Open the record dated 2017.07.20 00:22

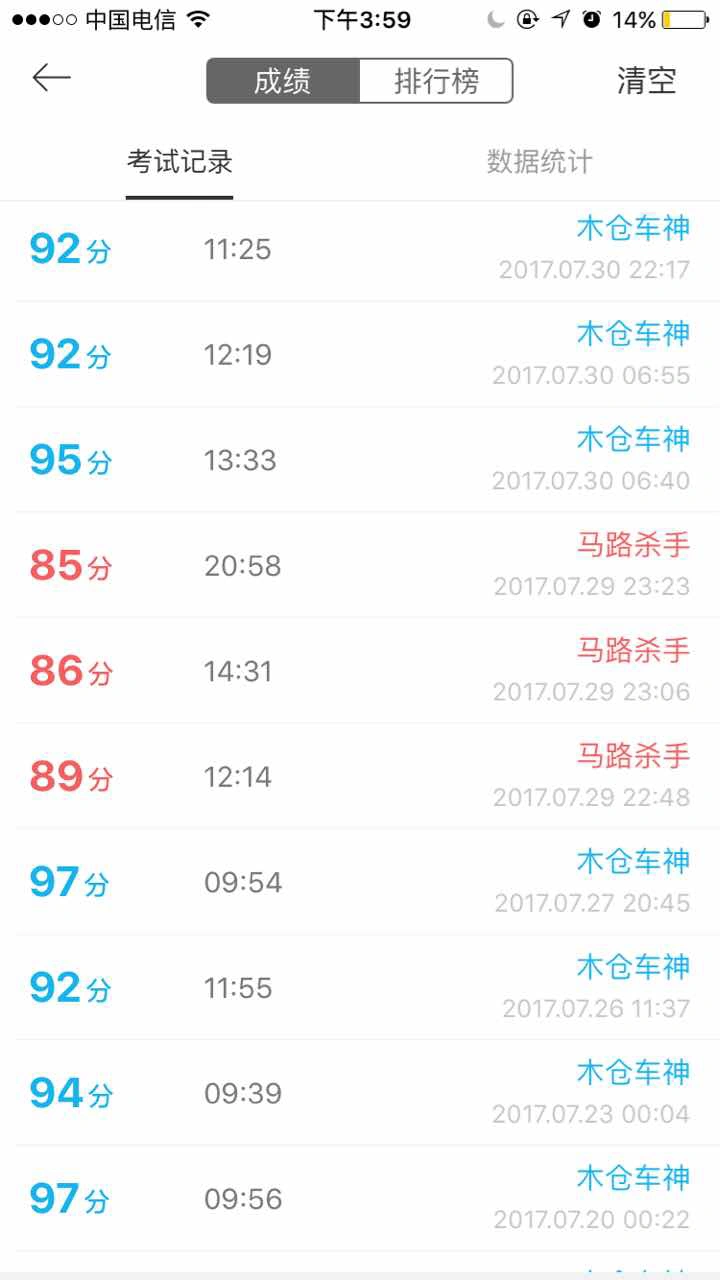(360, 1198)
